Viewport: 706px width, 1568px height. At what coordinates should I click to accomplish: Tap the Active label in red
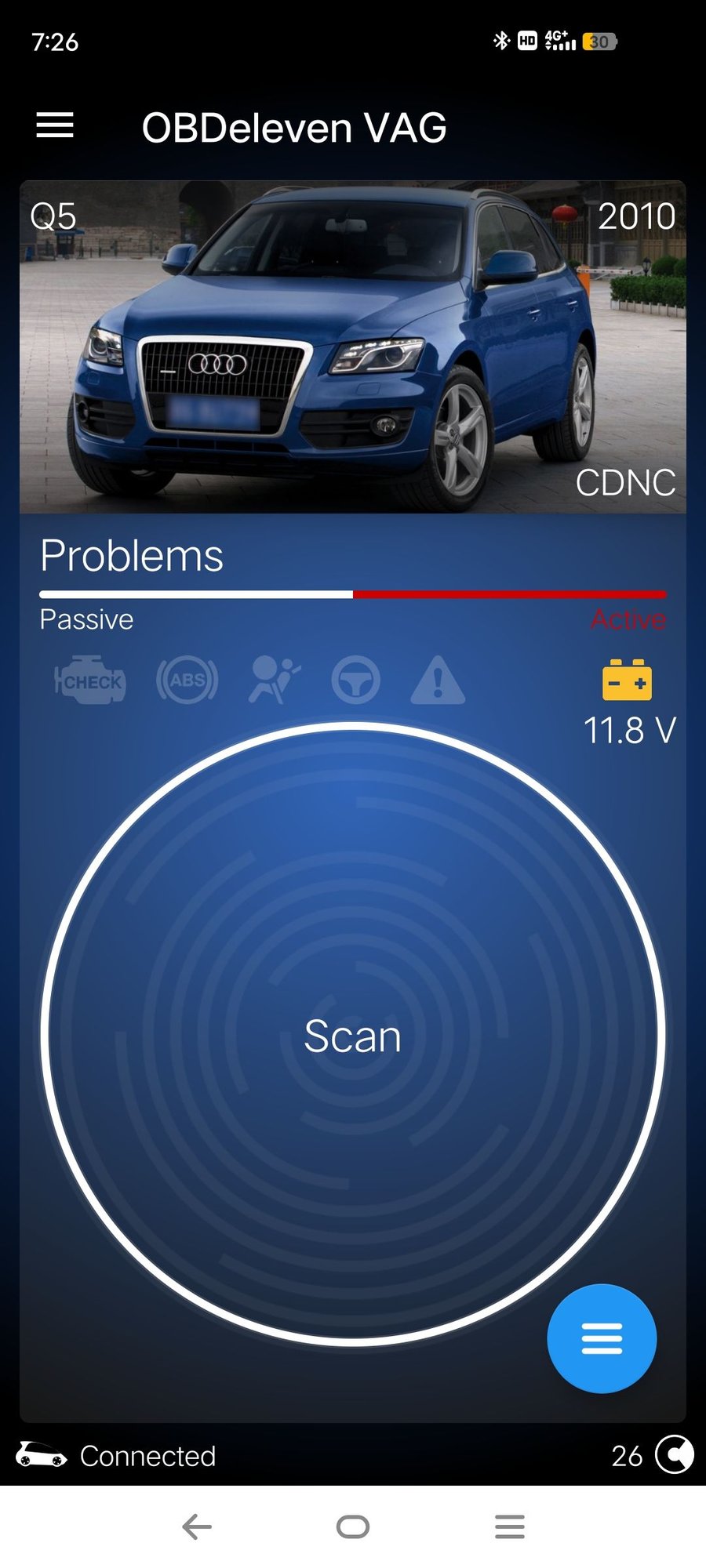[627, 619]
